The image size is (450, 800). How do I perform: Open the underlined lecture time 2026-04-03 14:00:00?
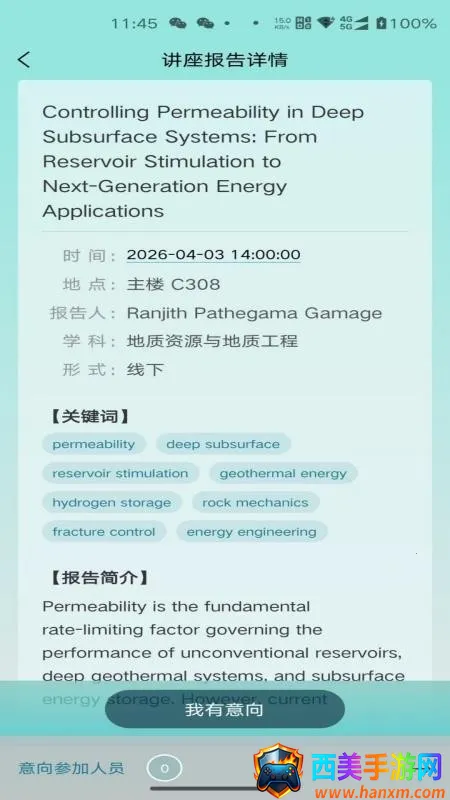pos(213,255)
